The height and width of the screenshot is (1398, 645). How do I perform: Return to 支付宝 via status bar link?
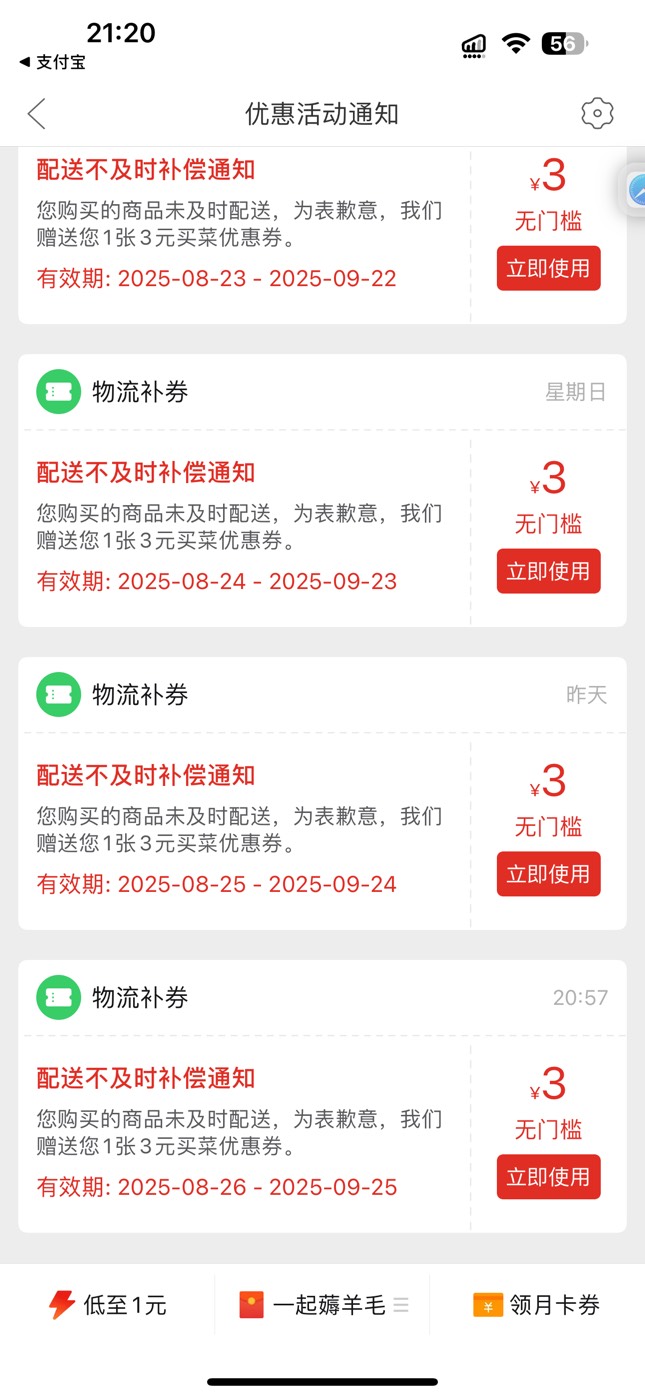coord(52,62)
